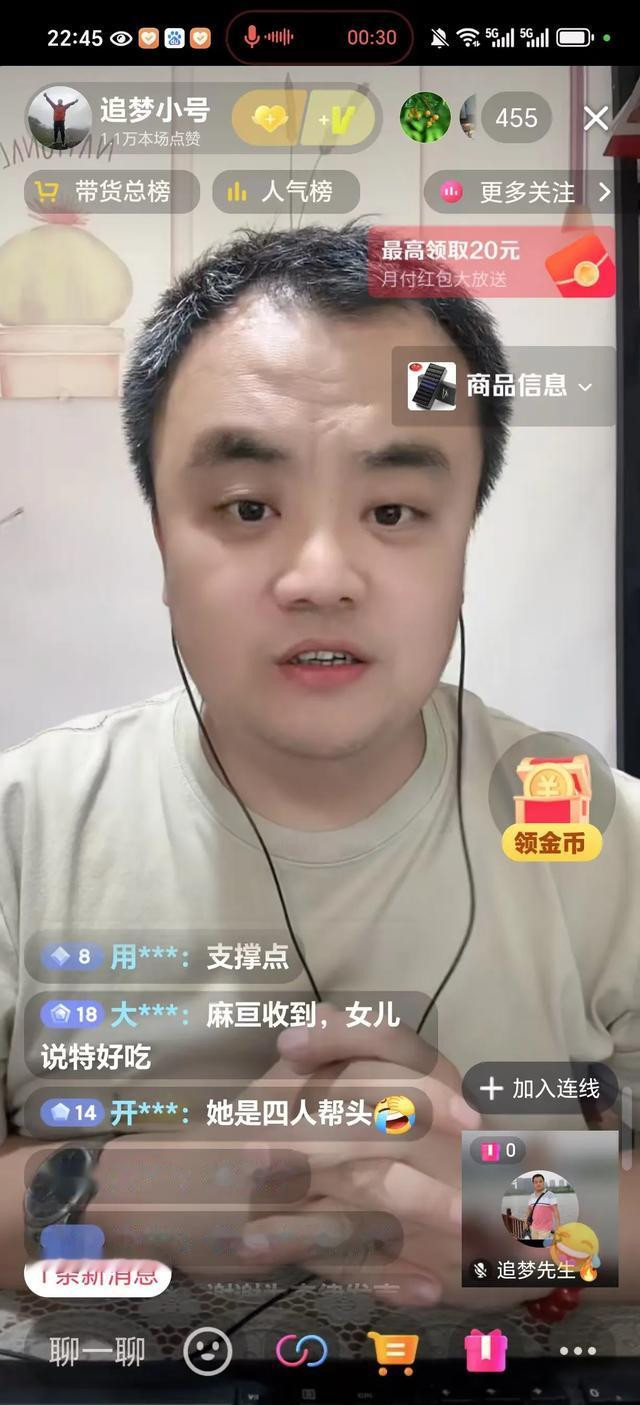Image resolution: width=640 pixels, height=1405 pixels.
Task: Close the live stream with the X
Action: tap(596, 119)
